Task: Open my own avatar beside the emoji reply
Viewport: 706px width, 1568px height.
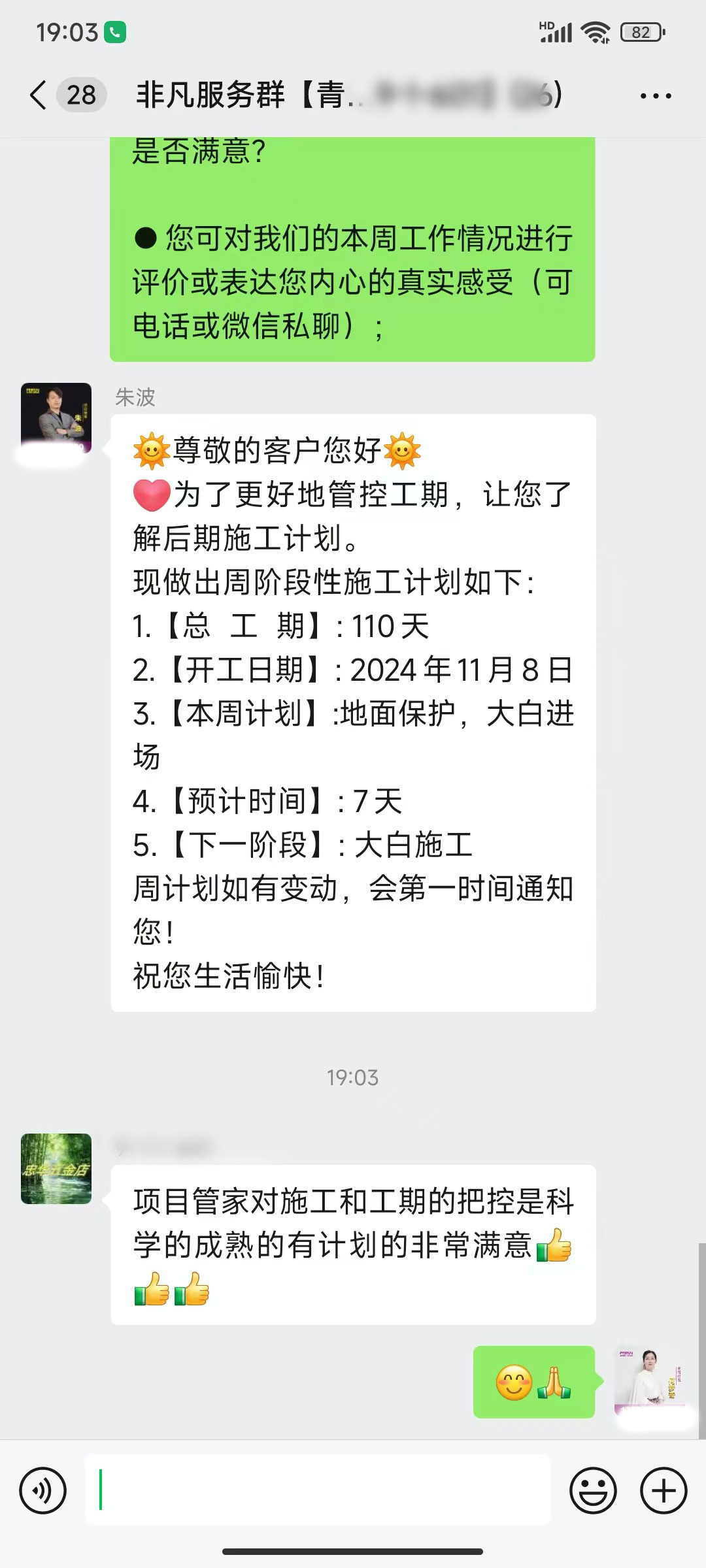Action: point(649,1381)
